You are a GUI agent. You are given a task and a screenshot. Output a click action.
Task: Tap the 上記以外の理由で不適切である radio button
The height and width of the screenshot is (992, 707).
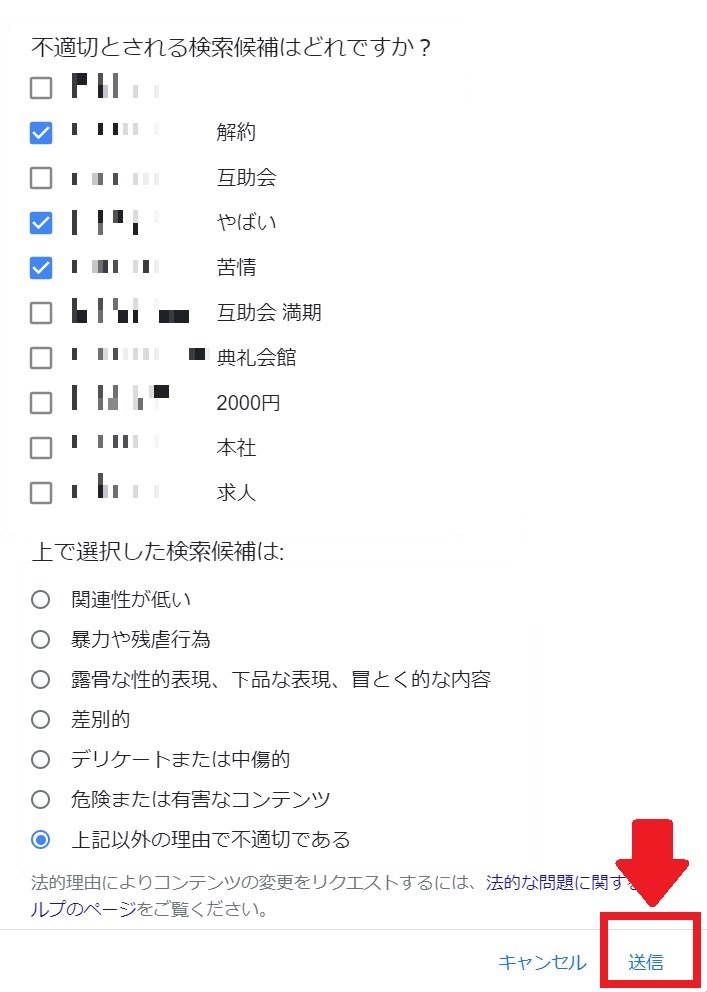(x=41, y=840)
